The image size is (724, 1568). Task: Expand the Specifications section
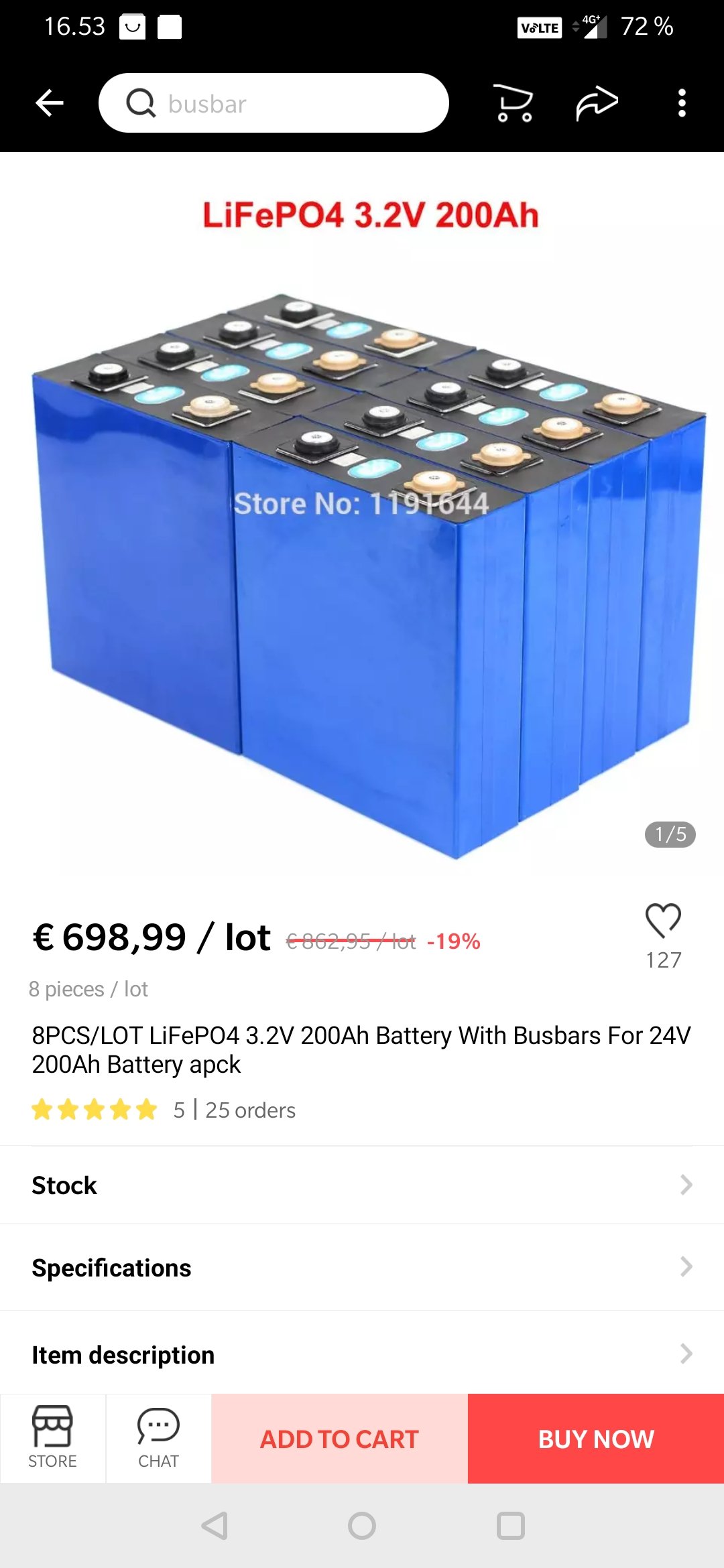362,1267
